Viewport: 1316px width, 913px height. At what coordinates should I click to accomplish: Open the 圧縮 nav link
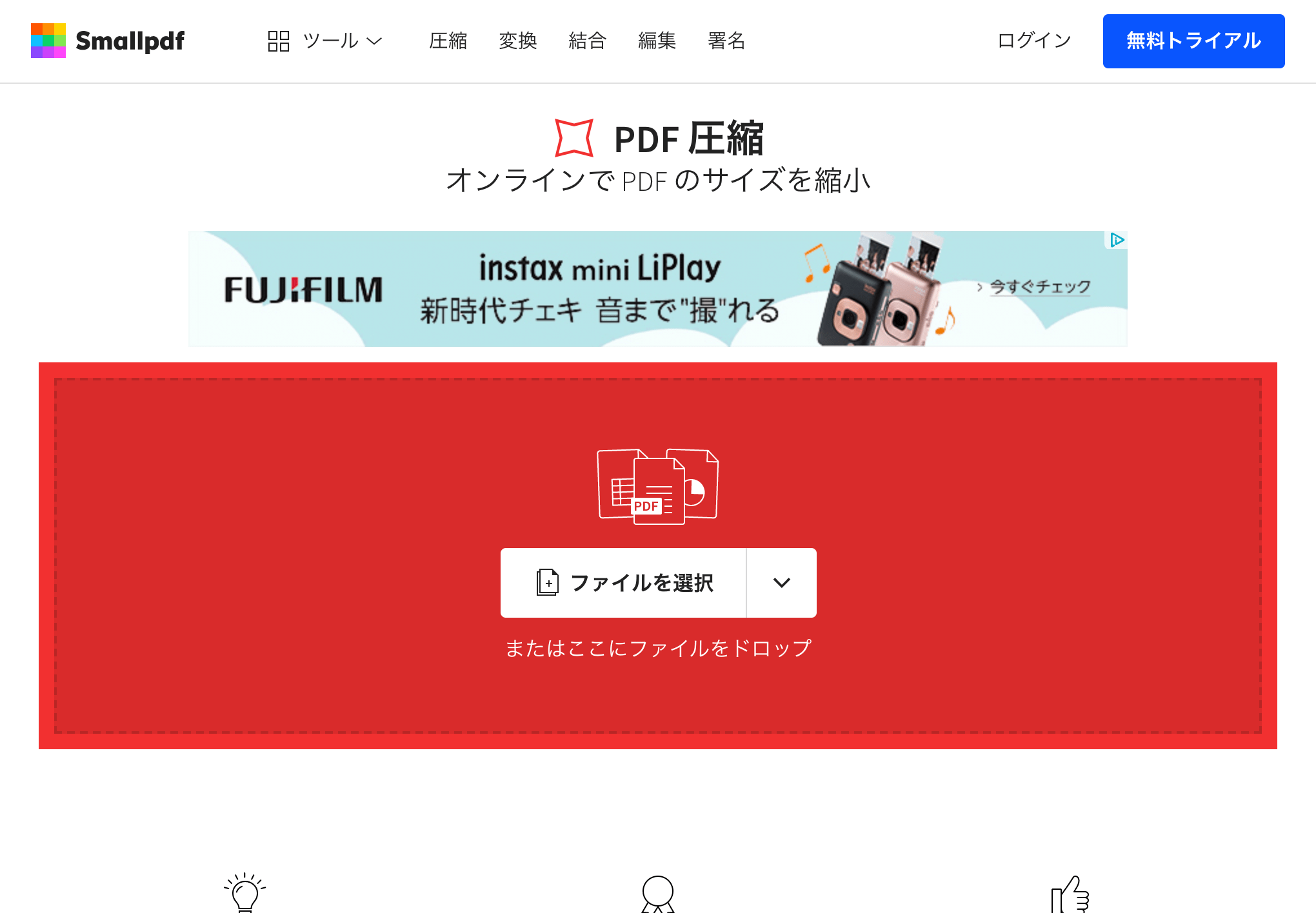pos(448,41)
